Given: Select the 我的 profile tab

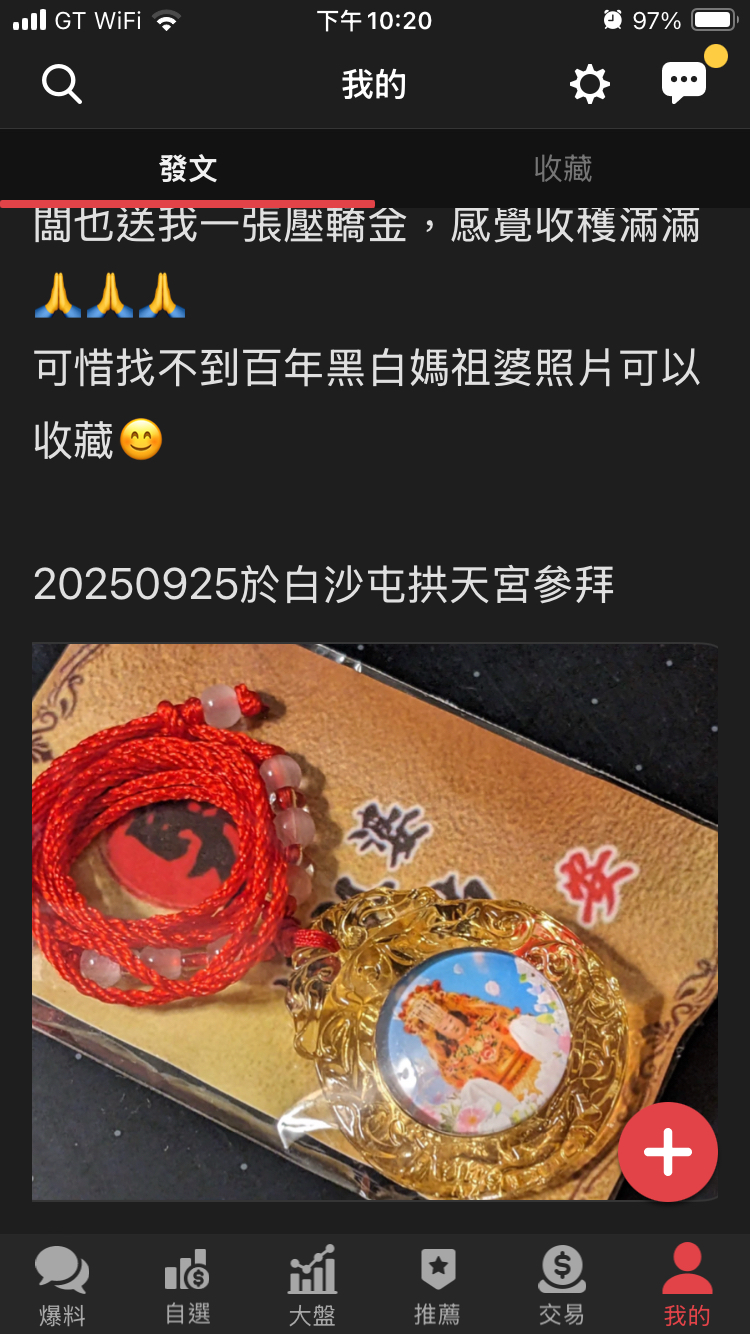Looking at the screenshot, I should click(687, 1286).
